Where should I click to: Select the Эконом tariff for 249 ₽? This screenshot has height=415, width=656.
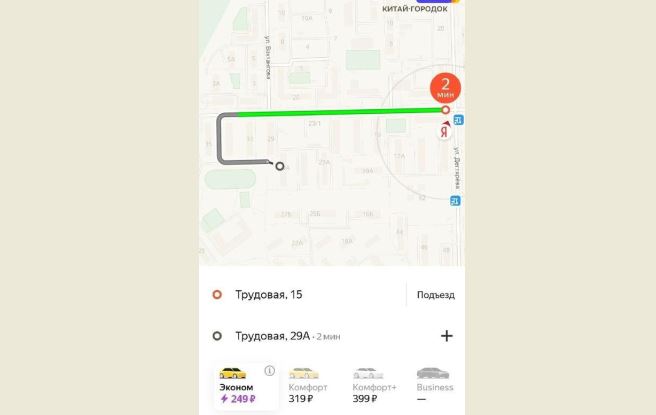tap(240, 386)
